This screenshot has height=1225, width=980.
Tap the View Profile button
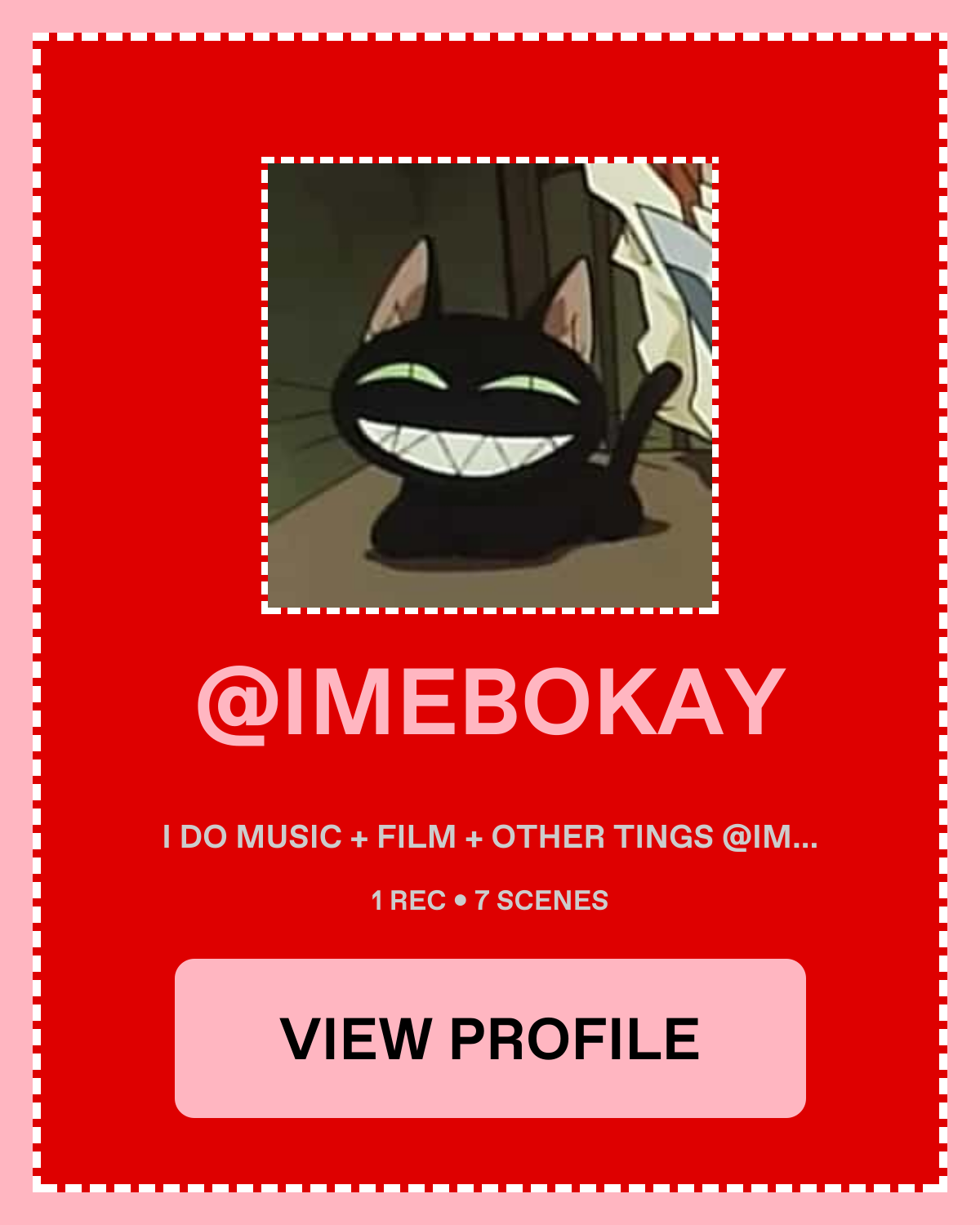[x=490, y=1038]
